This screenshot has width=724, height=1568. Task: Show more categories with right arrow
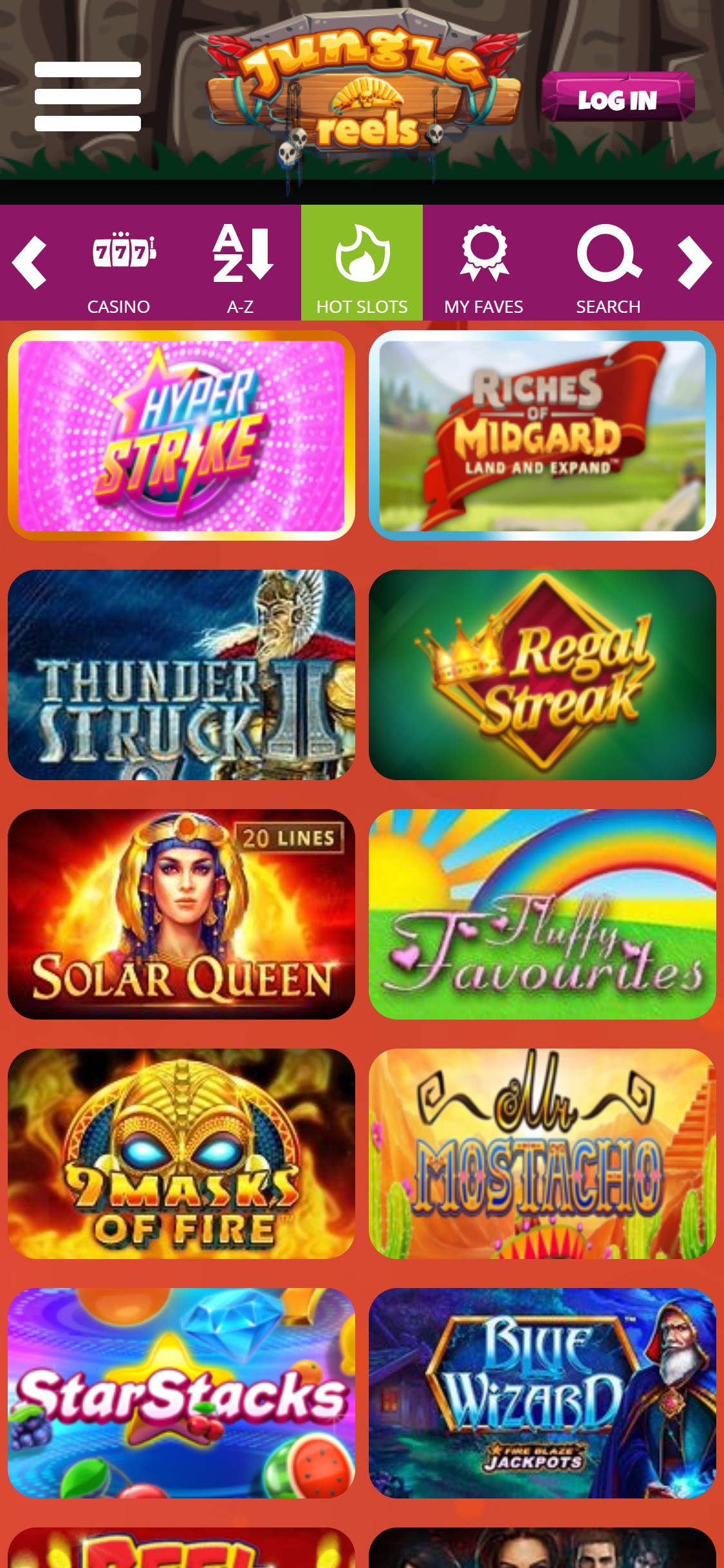(x=694, y=263)
